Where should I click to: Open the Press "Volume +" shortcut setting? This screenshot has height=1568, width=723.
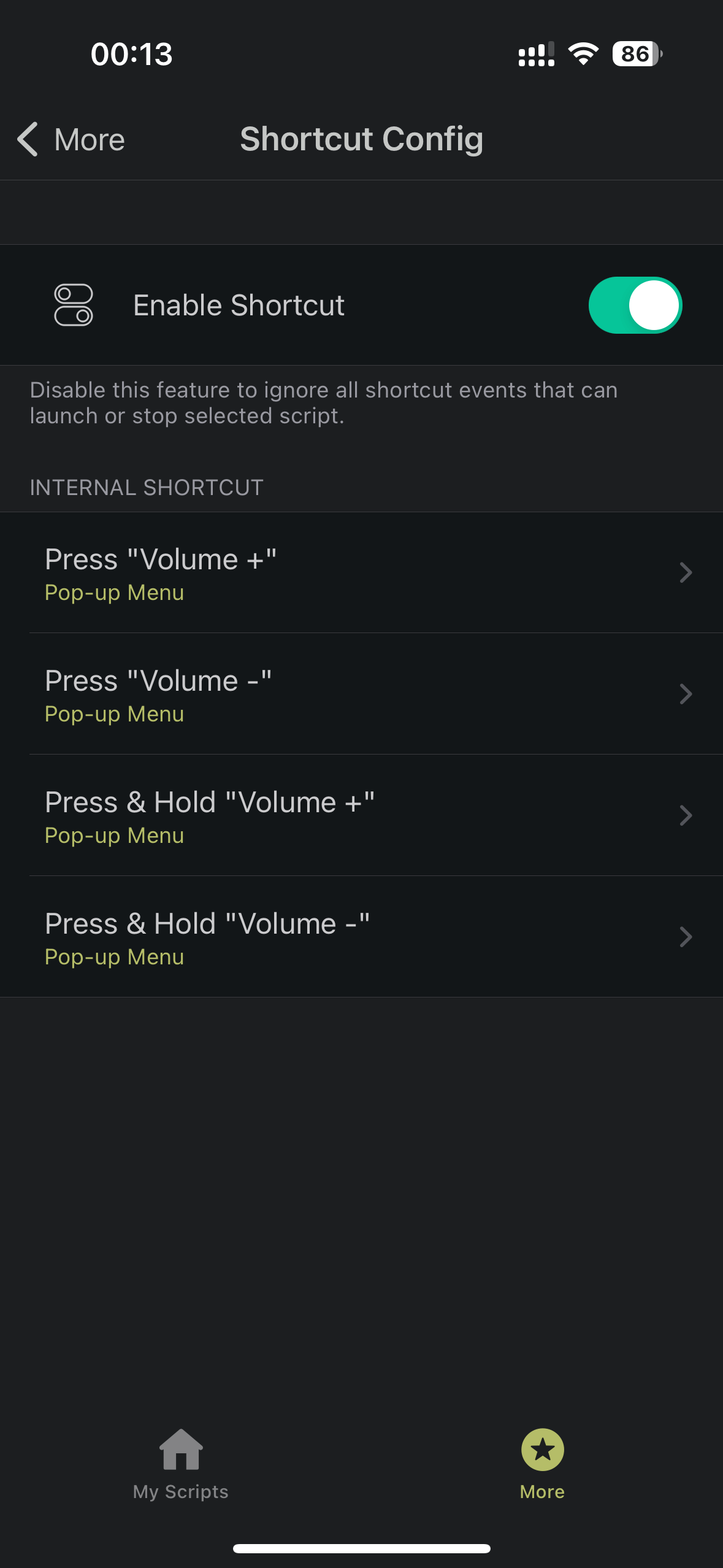[361, 573]
